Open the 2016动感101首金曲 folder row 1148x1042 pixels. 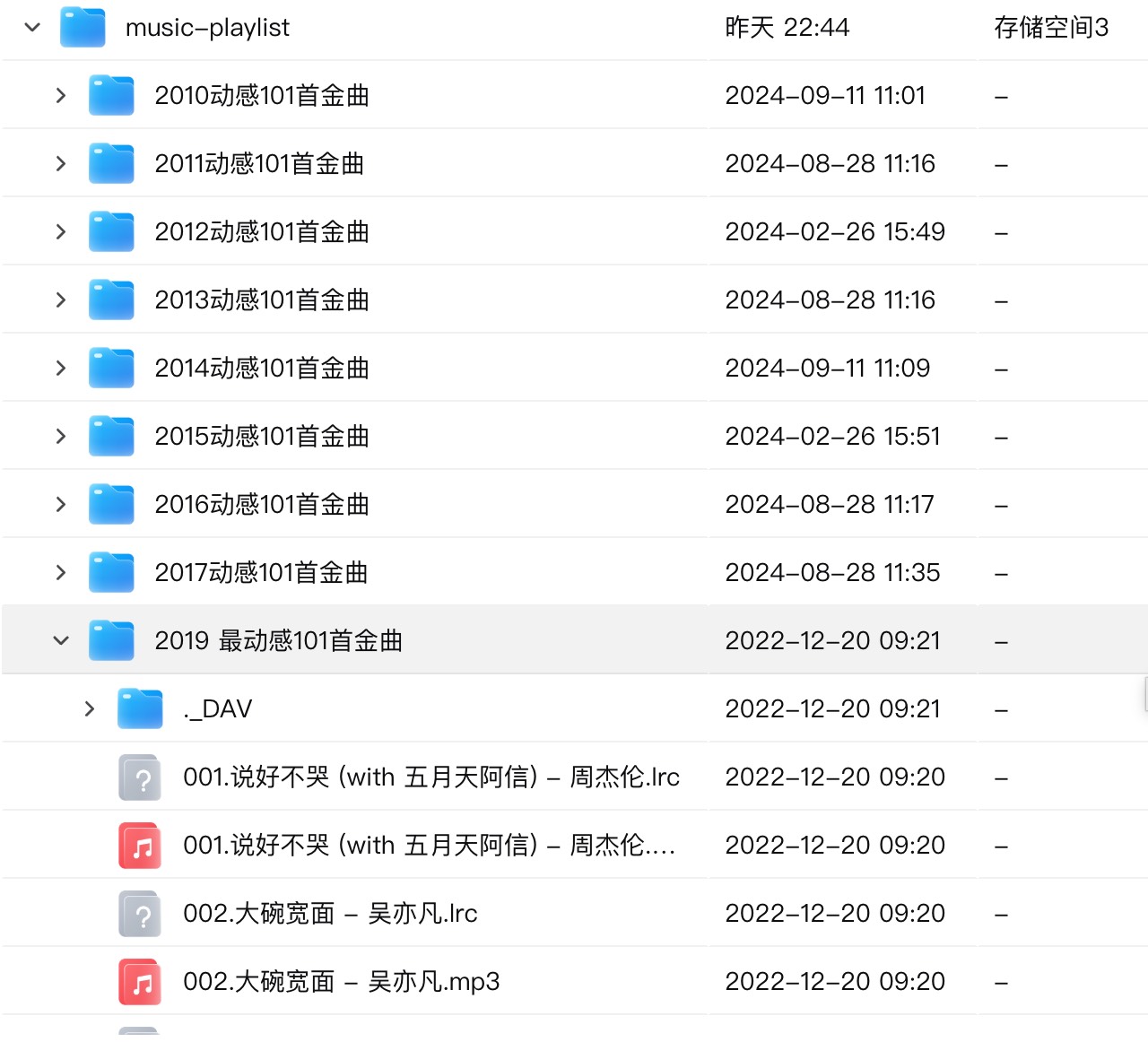(261, 504)
